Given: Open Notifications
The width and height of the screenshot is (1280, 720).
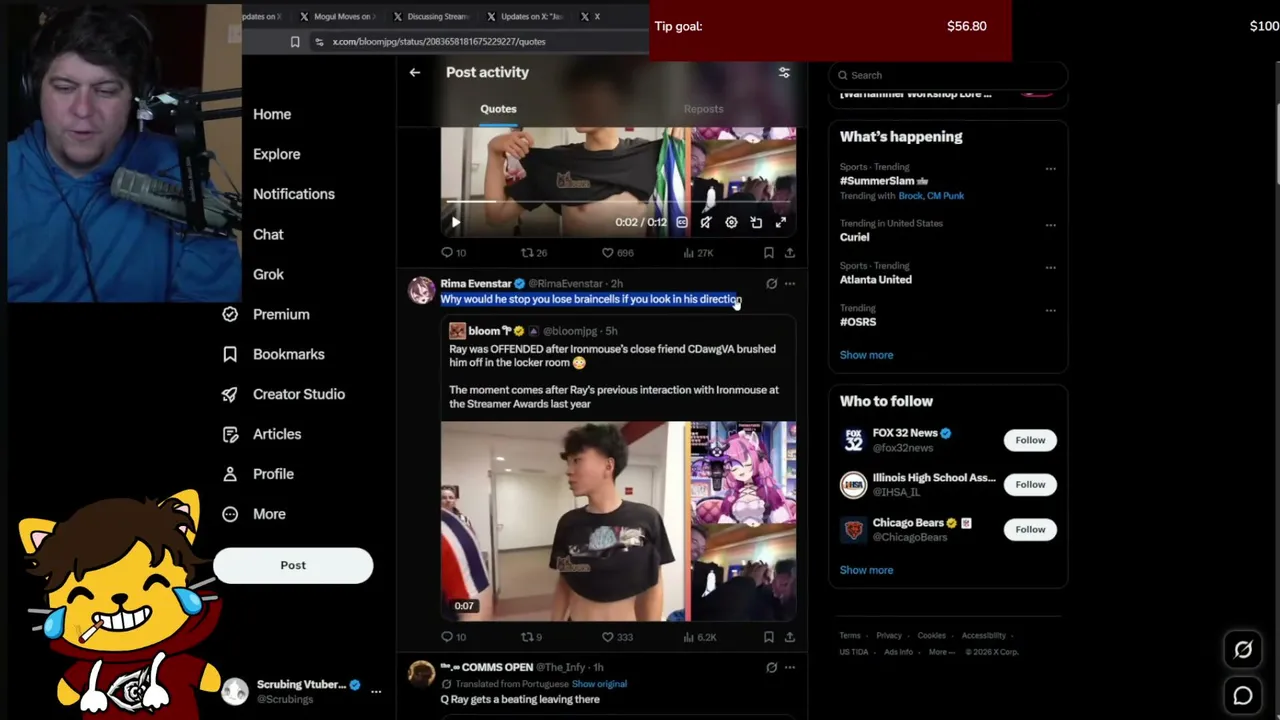Looking at the screenshot, I should pos(293,194).
